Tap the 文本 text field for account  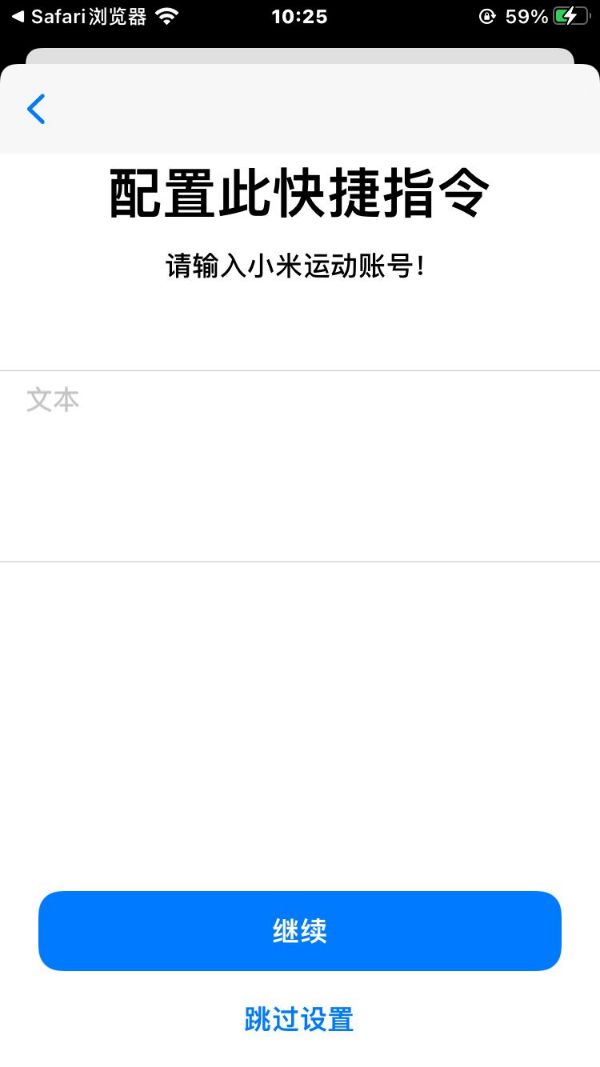300,466
